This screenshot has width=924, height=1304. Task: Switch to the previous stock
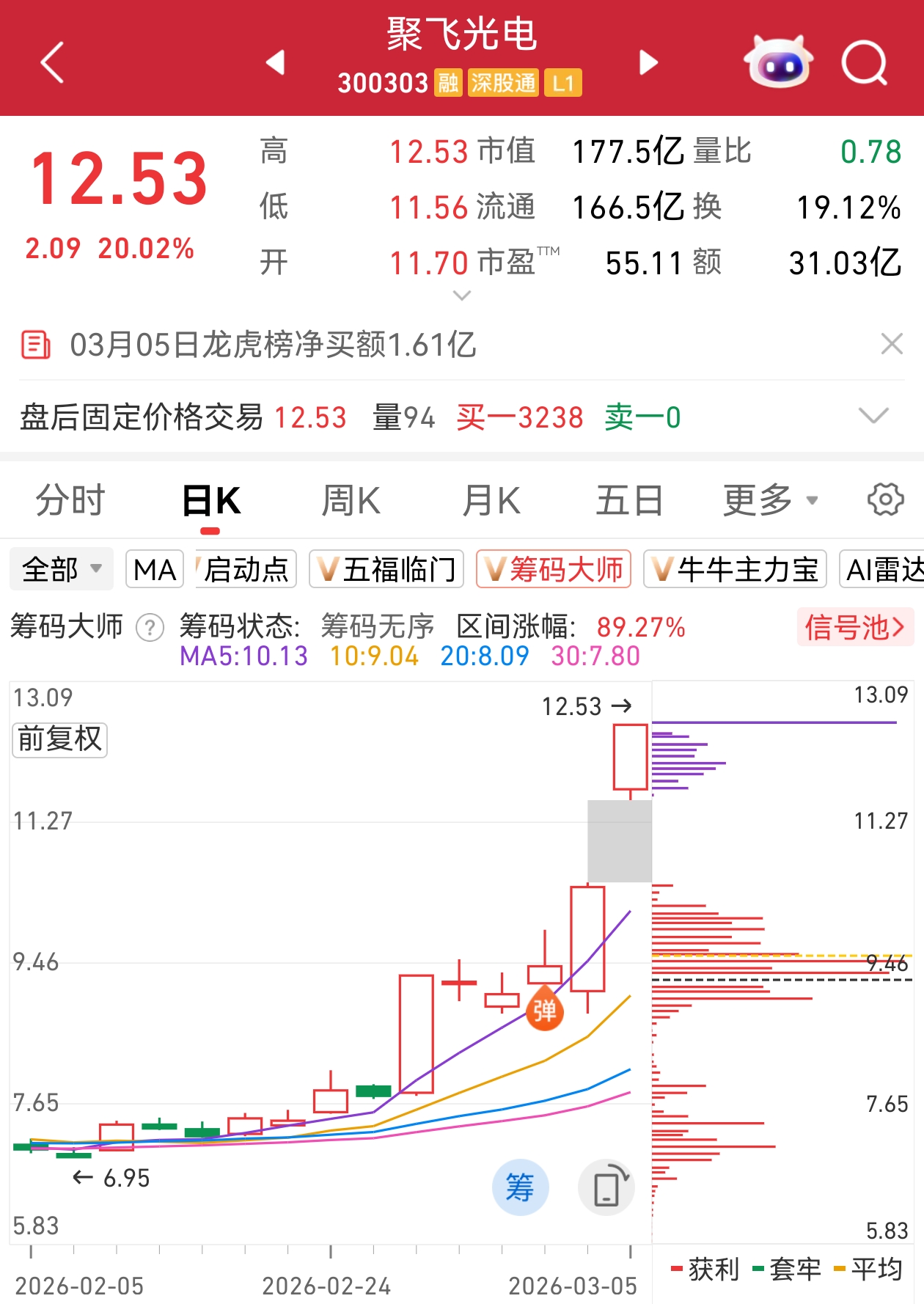click(275, 62)
